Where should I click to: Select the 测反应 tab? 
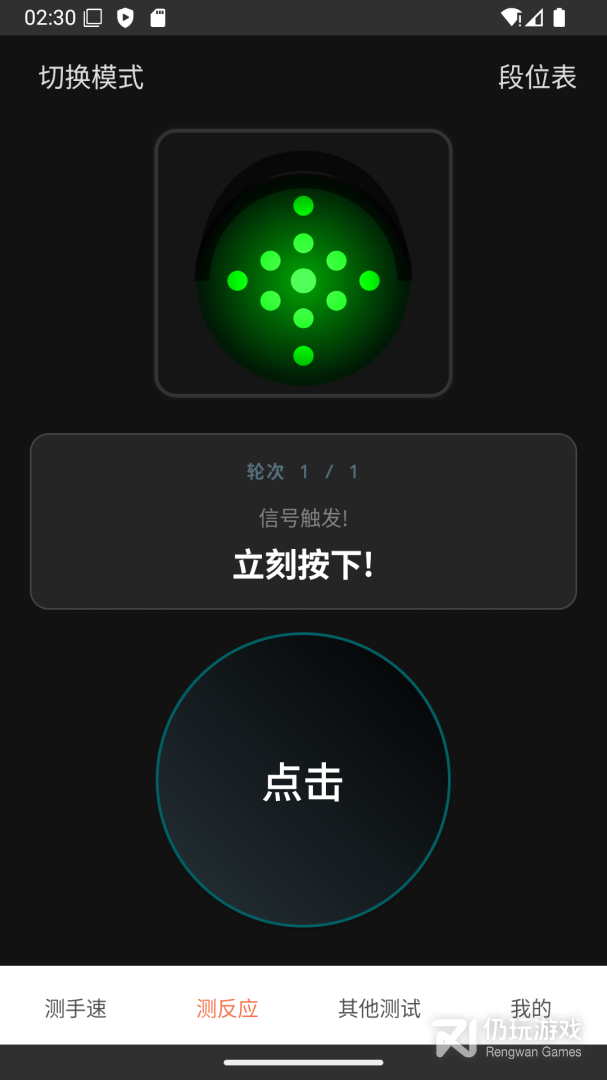(x=227, y=1008)
